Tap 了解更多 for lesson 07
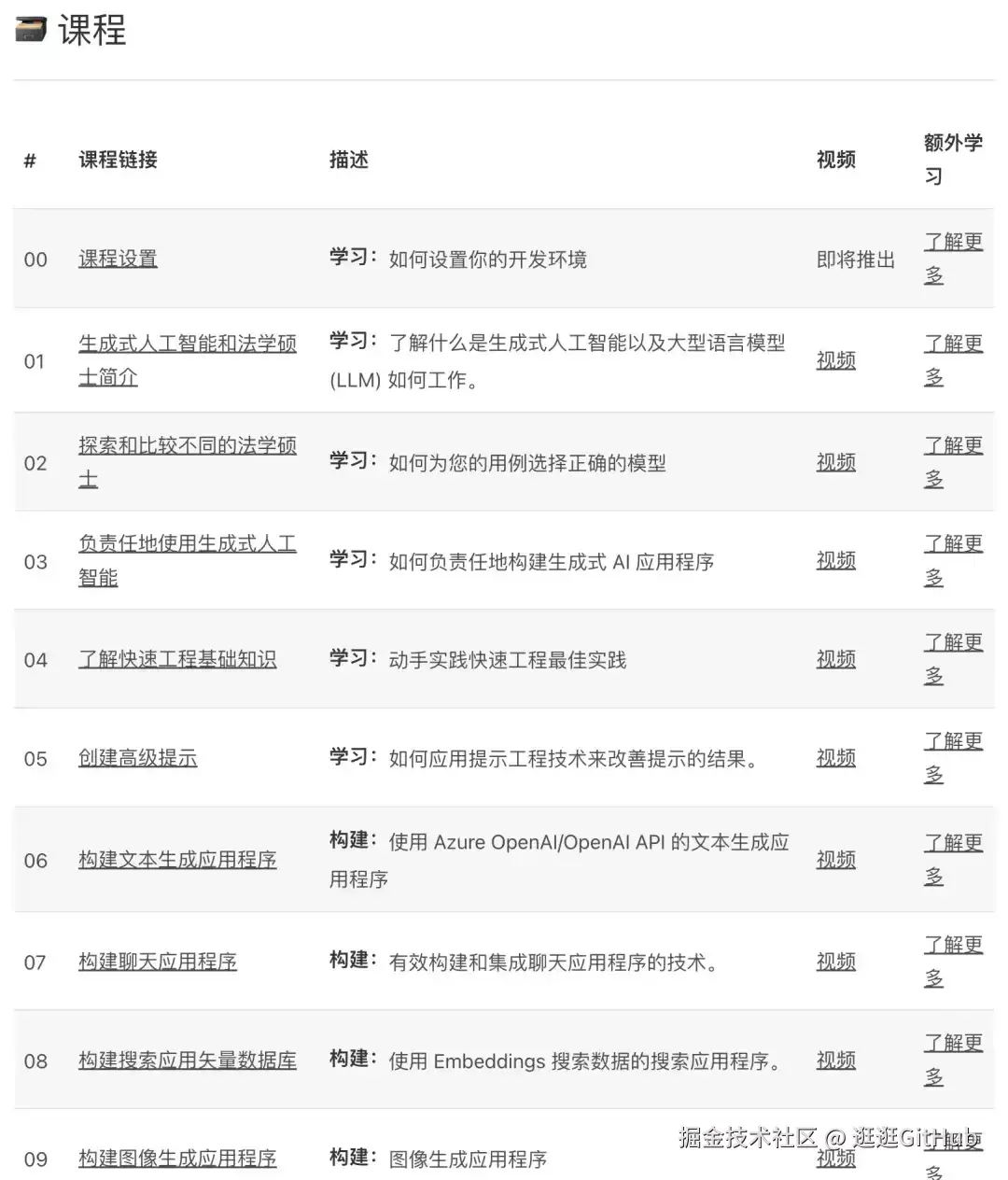This screenshot has height=1180, width=1008. (952, 945)
